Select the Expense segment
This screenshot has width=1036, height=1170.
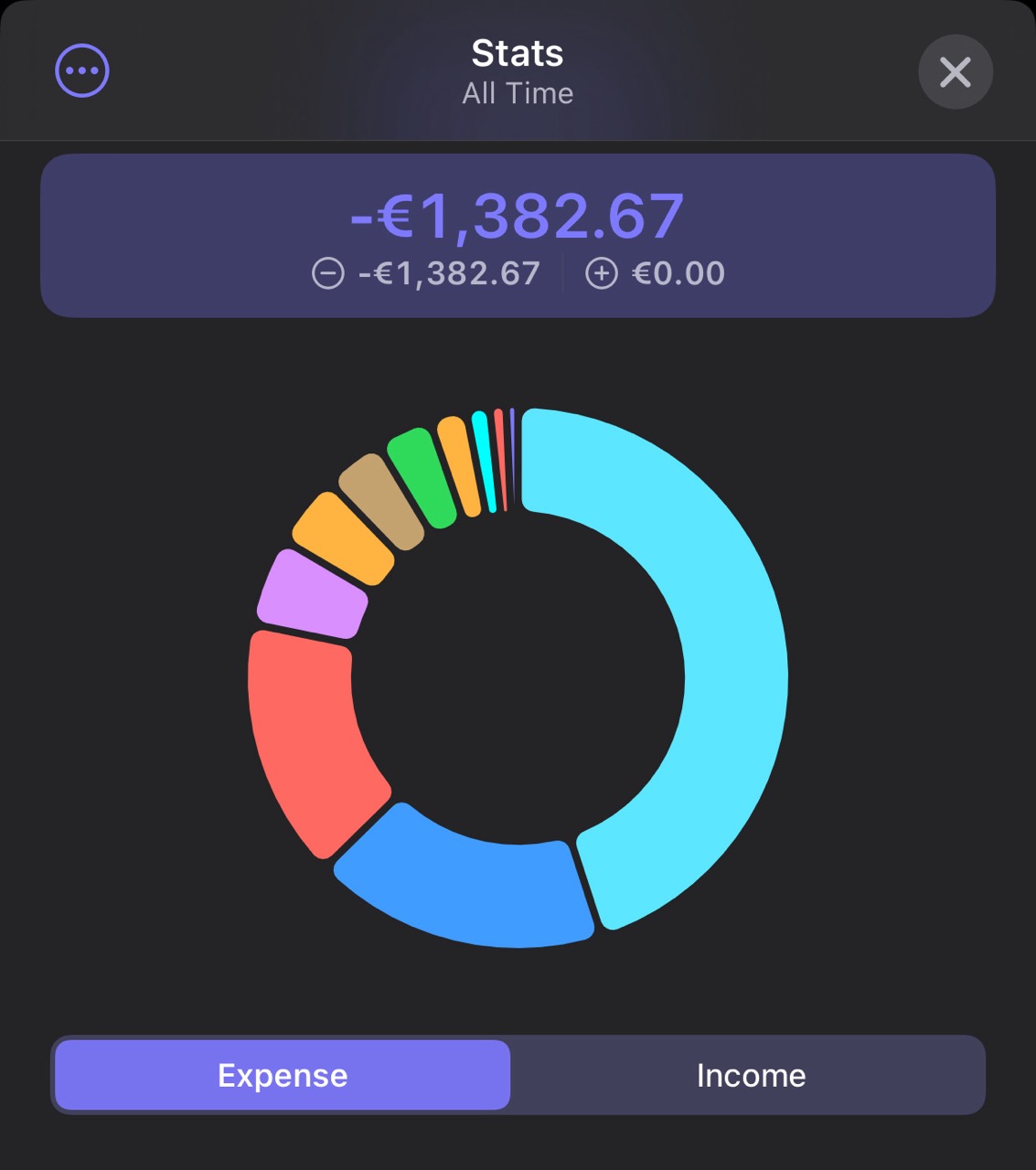[x=283, y=1075]
